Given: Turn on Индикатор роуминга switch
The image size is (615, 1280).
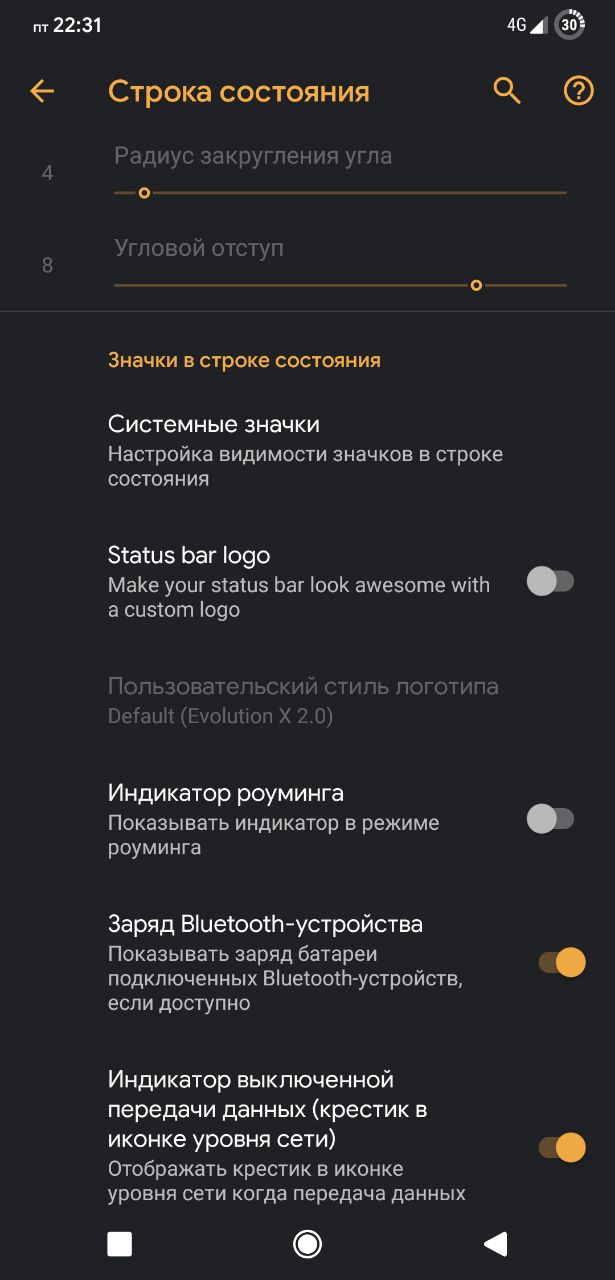Looking at the screenshot, I should pos(550,819).
